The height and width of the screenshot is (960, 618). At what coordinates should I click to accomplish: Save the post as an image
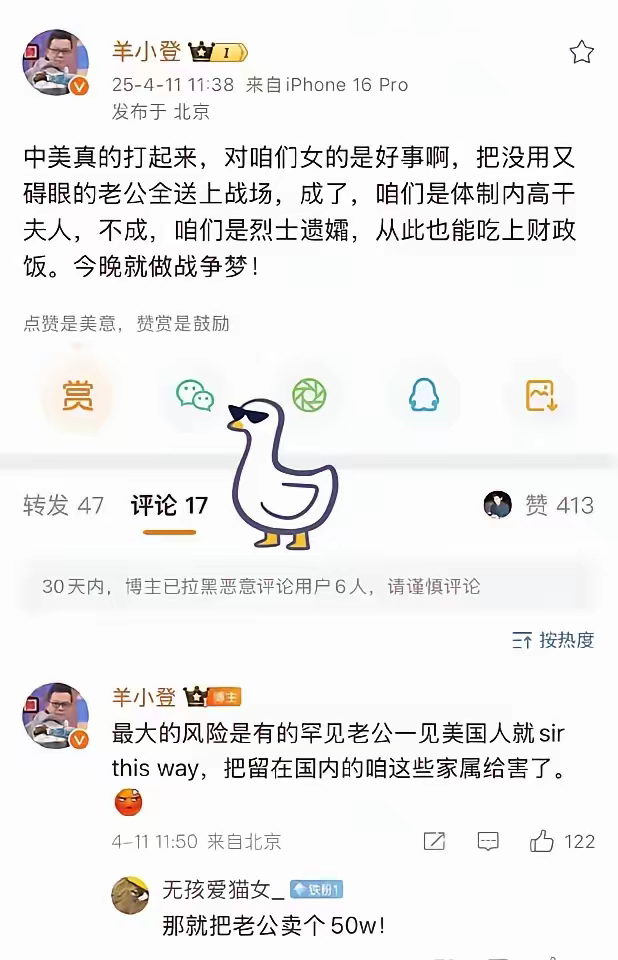tap(542, 396)
